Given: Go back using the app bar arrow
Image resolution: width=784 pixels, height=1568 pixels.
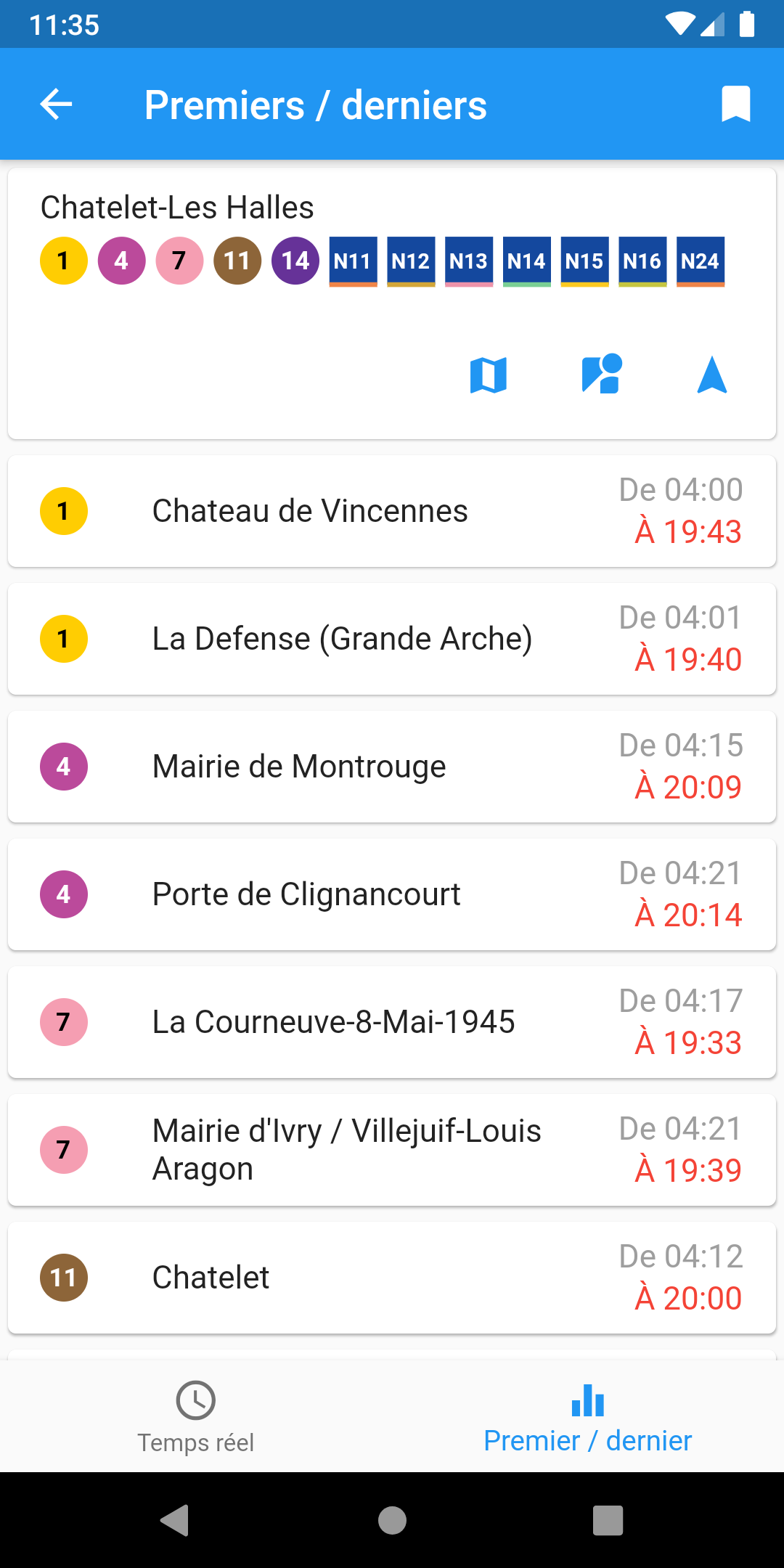Looking at the screenshot, I should pos(56,105).
